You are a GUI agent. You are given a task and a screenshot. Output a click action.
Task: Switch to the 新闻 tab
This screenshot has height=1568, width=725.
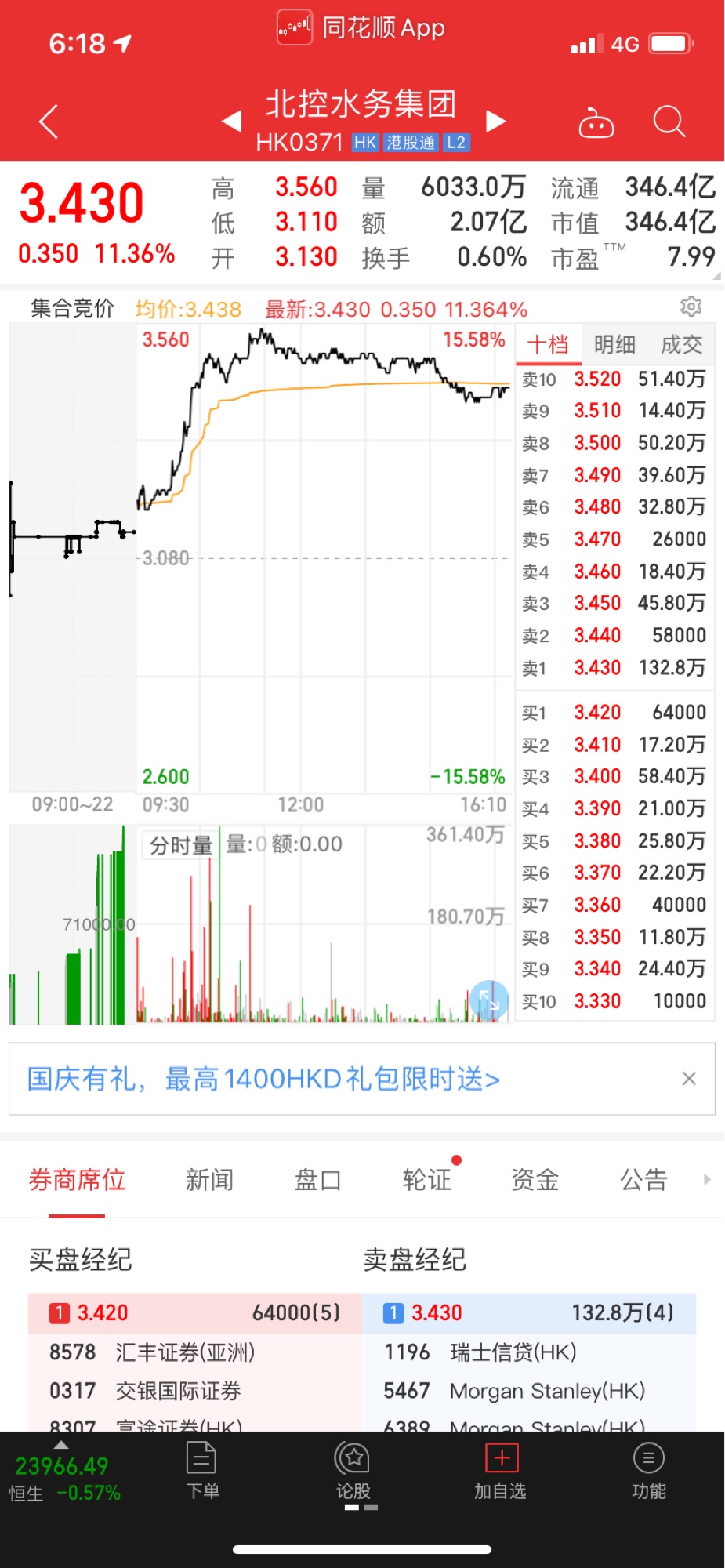[209, 1179]
